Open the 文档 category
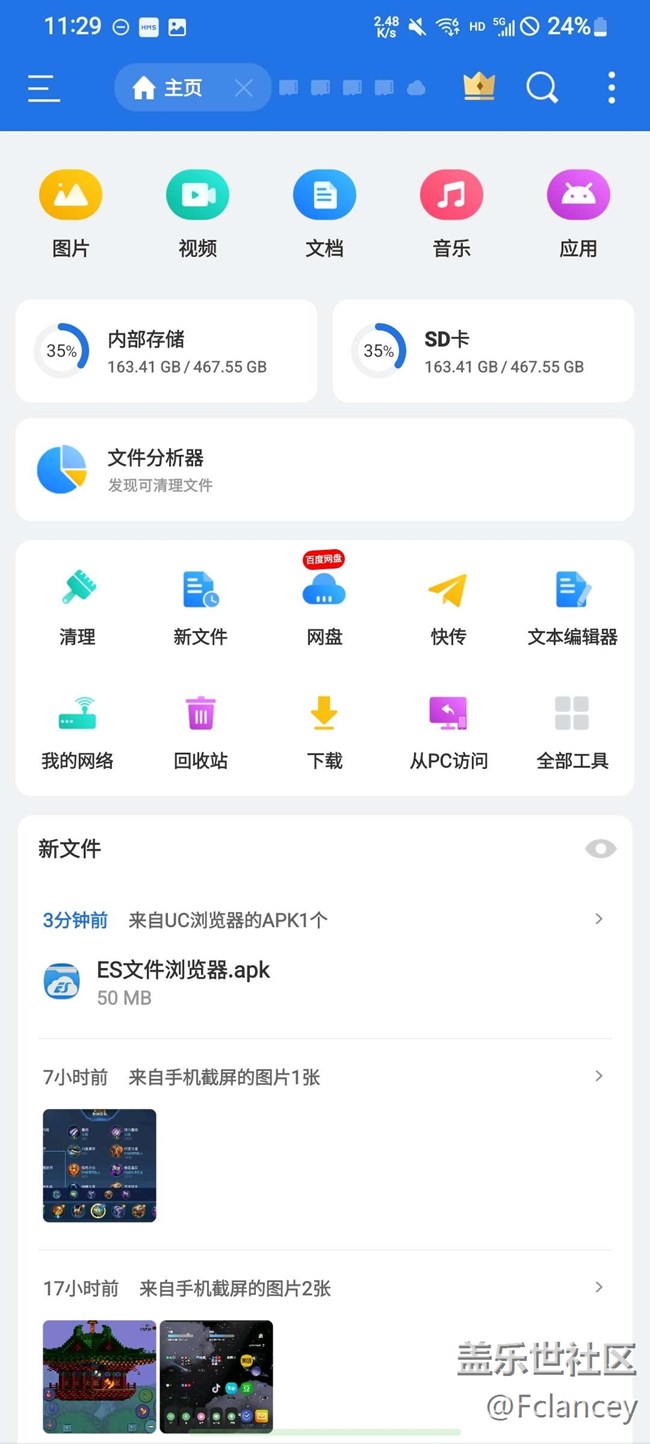The height and width of the screenshot is (1444, 650). [x=324, y=212]
